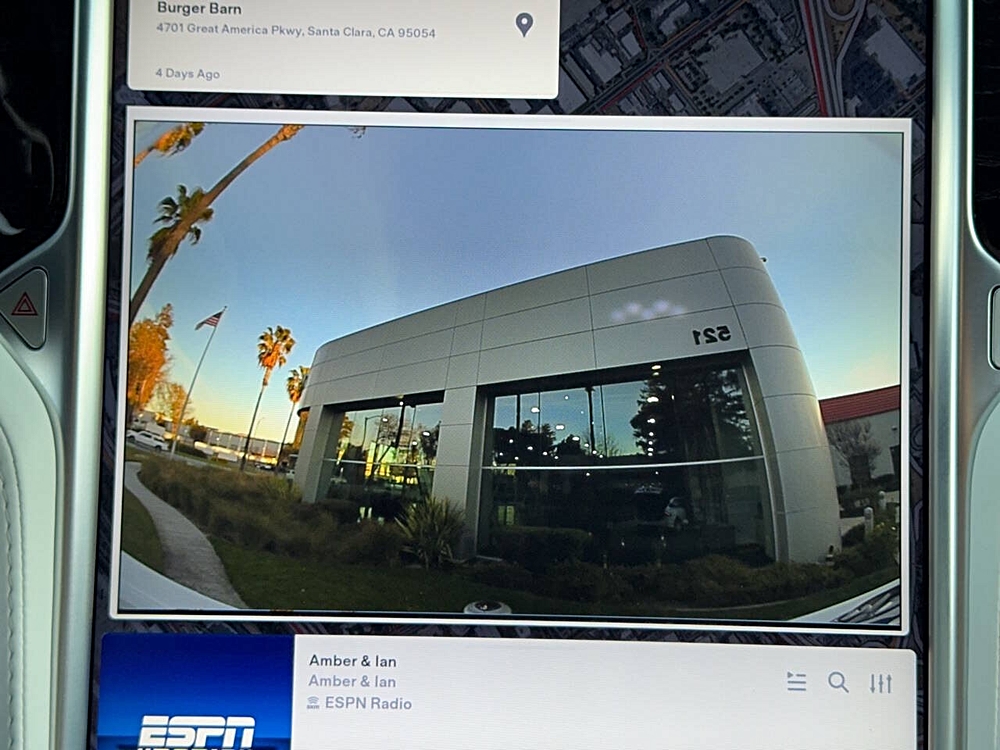Open audio equalizer settings icon
This screenshot has width=1000, height=750.
[x=880, y=683]
